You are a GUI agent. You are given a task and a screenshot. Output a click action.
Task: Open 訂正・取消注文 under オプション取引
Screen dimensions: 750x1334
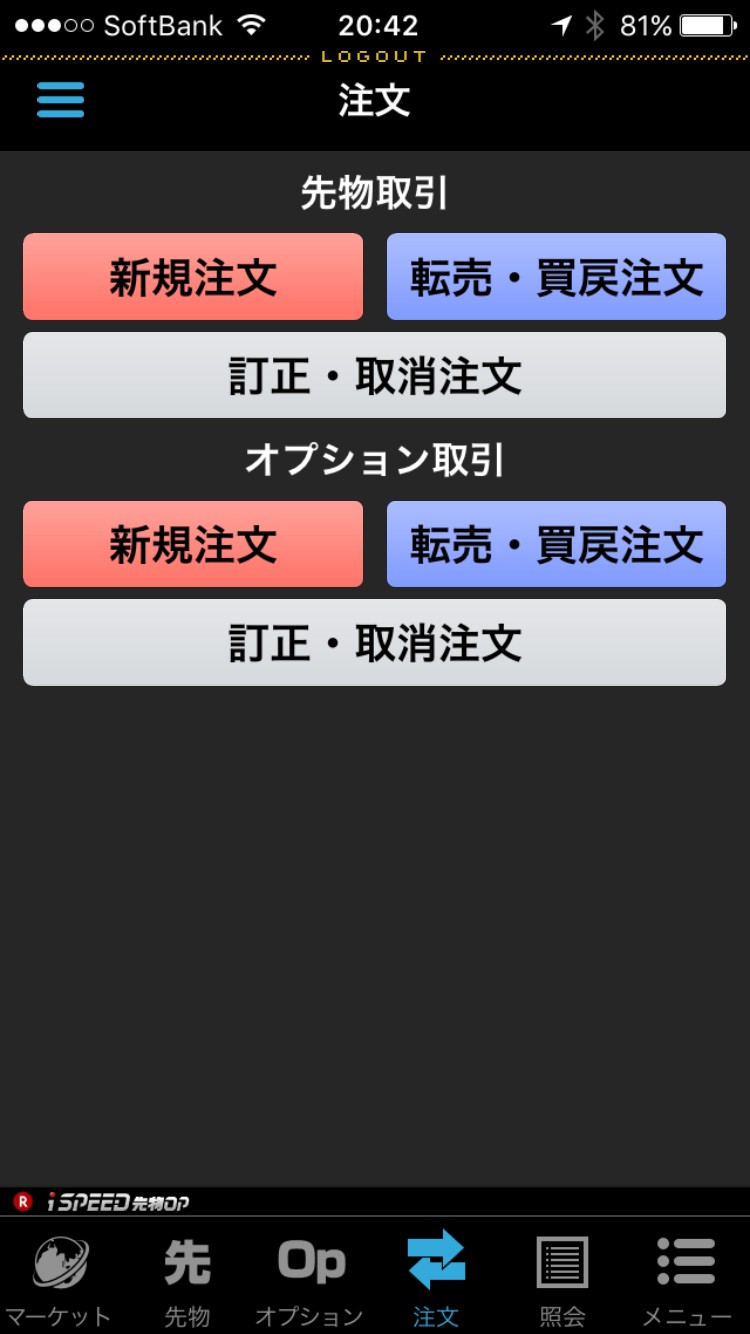coord(374,642)
